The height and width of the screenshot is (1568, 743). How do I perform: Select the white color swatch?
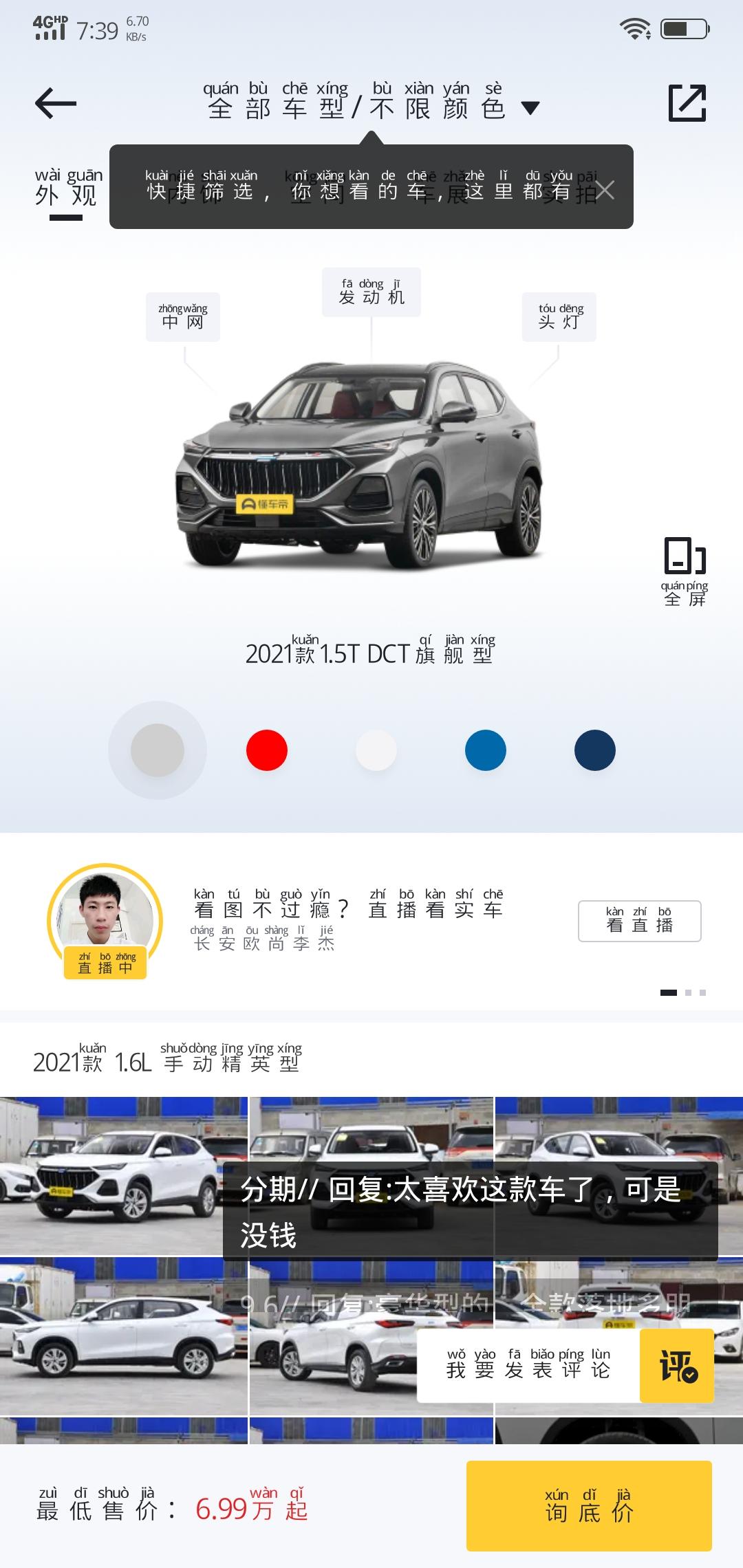pyautogui.click(x=376, y=750)
